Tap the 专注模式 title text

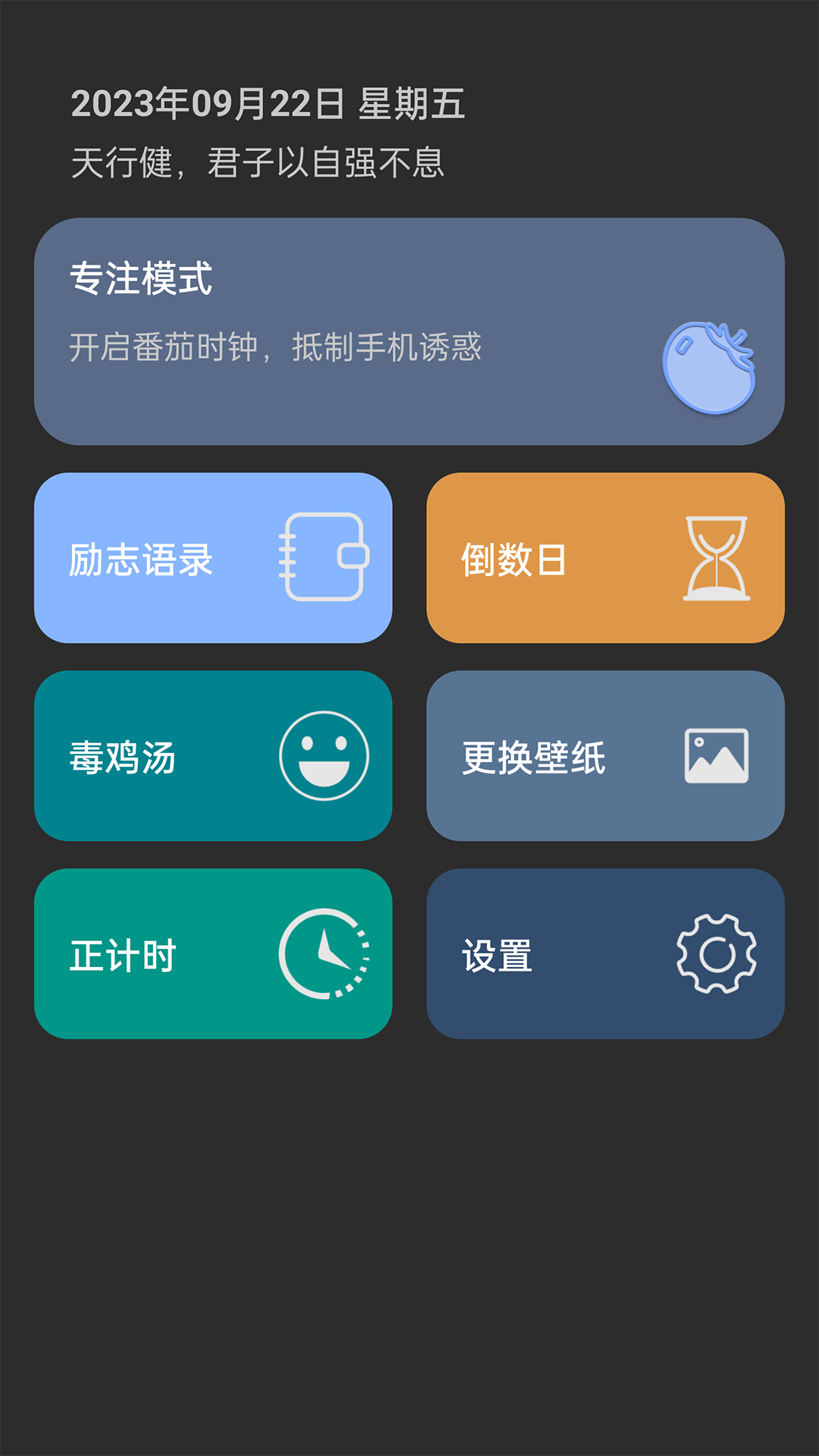[140, 281]
